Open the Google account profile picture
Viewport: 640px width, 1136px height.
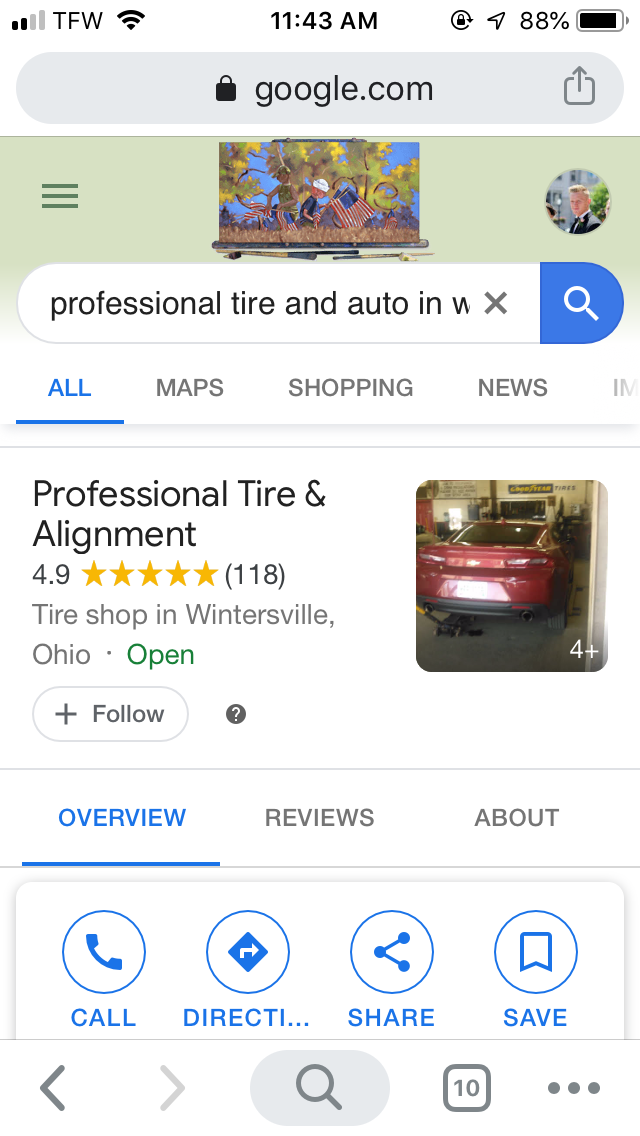tap(578, 202)
